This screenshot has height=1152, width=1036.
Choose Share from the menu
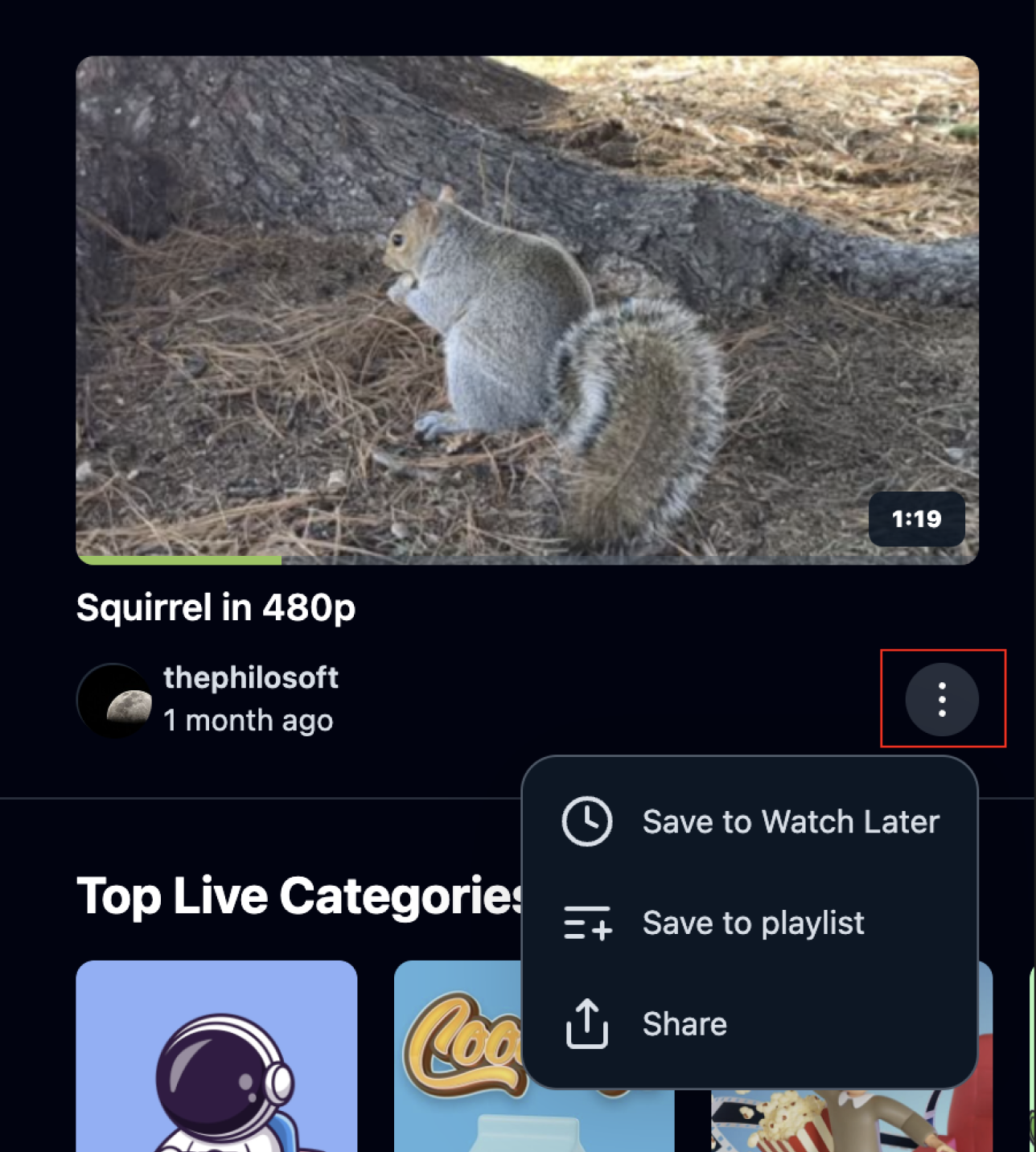coord(750,1024)
